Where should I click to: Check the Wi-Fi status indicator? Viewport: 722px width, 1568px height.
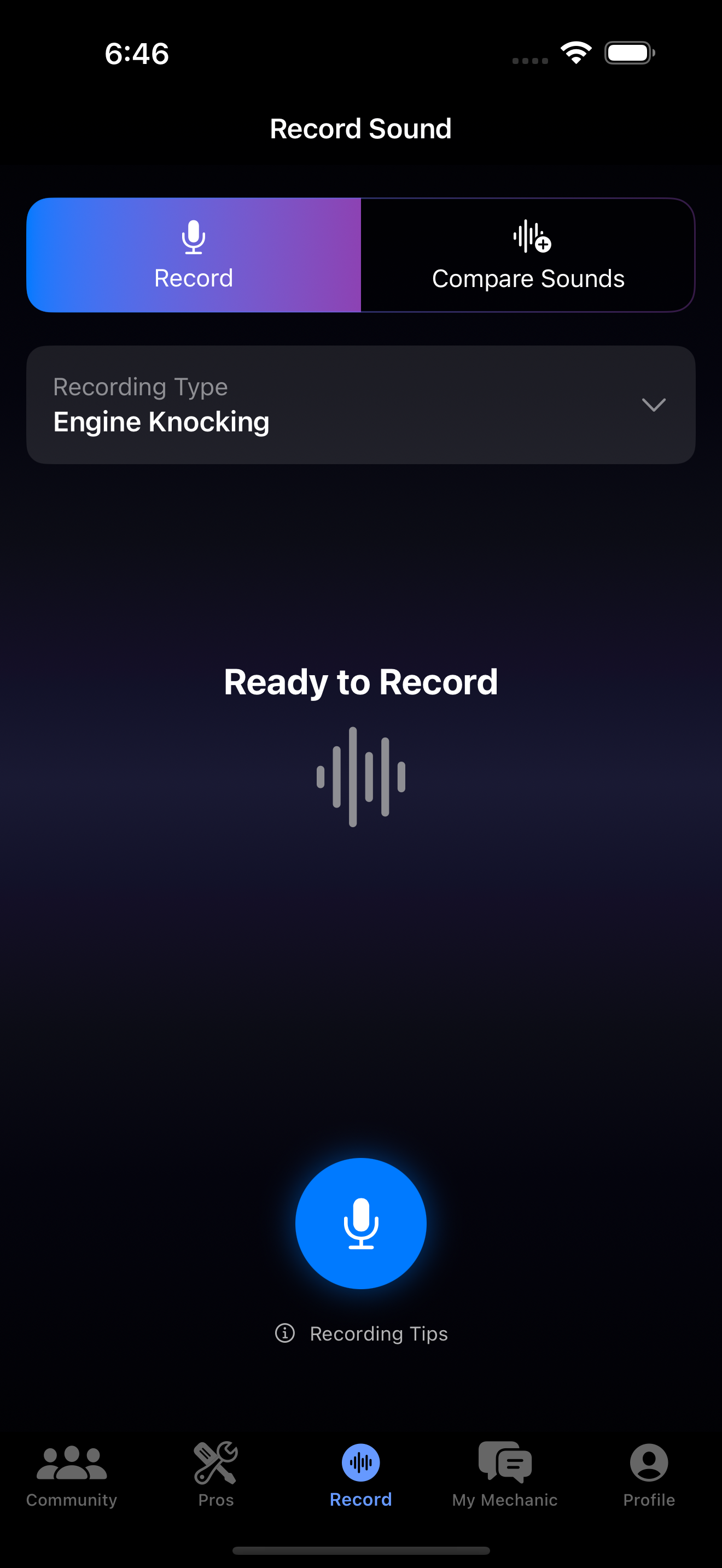tap(575, 53)
